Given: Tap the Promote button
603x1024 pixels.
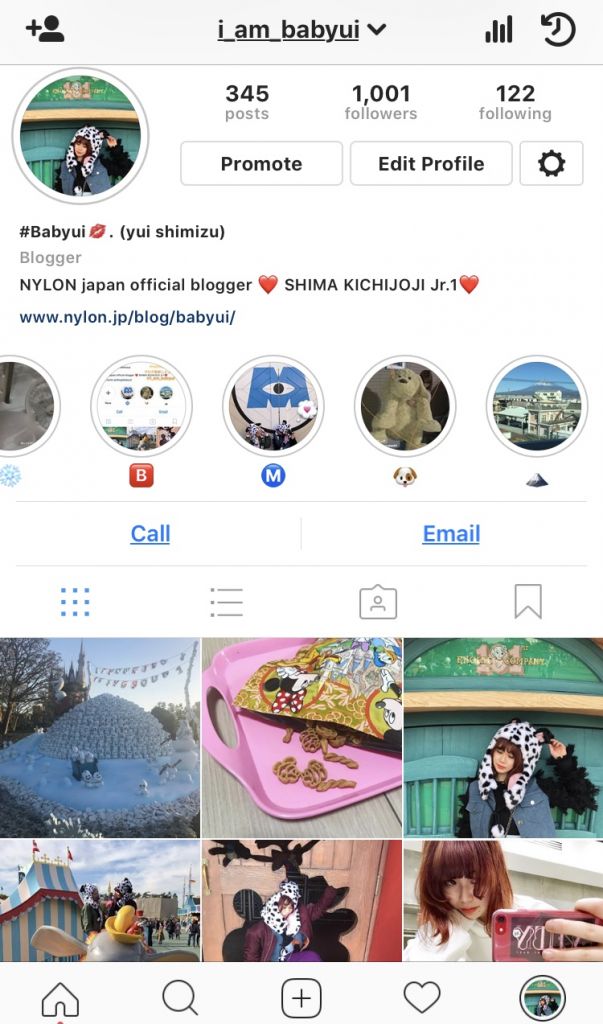Looking at the screenshot, I should coord(261,164).
